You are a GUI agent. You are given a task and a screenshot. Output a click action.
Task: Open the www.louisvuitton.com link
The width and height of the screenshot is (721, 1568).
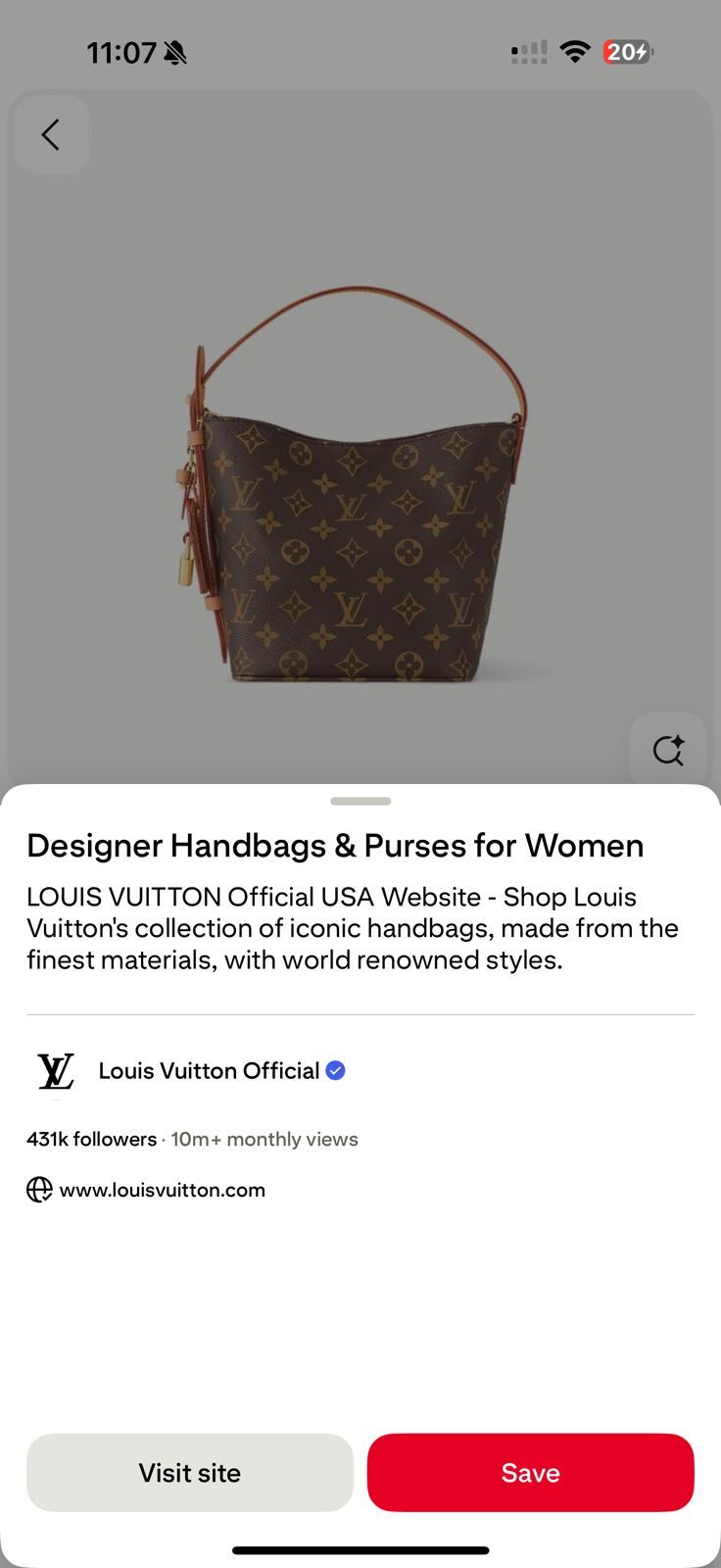coord(162,1190)
